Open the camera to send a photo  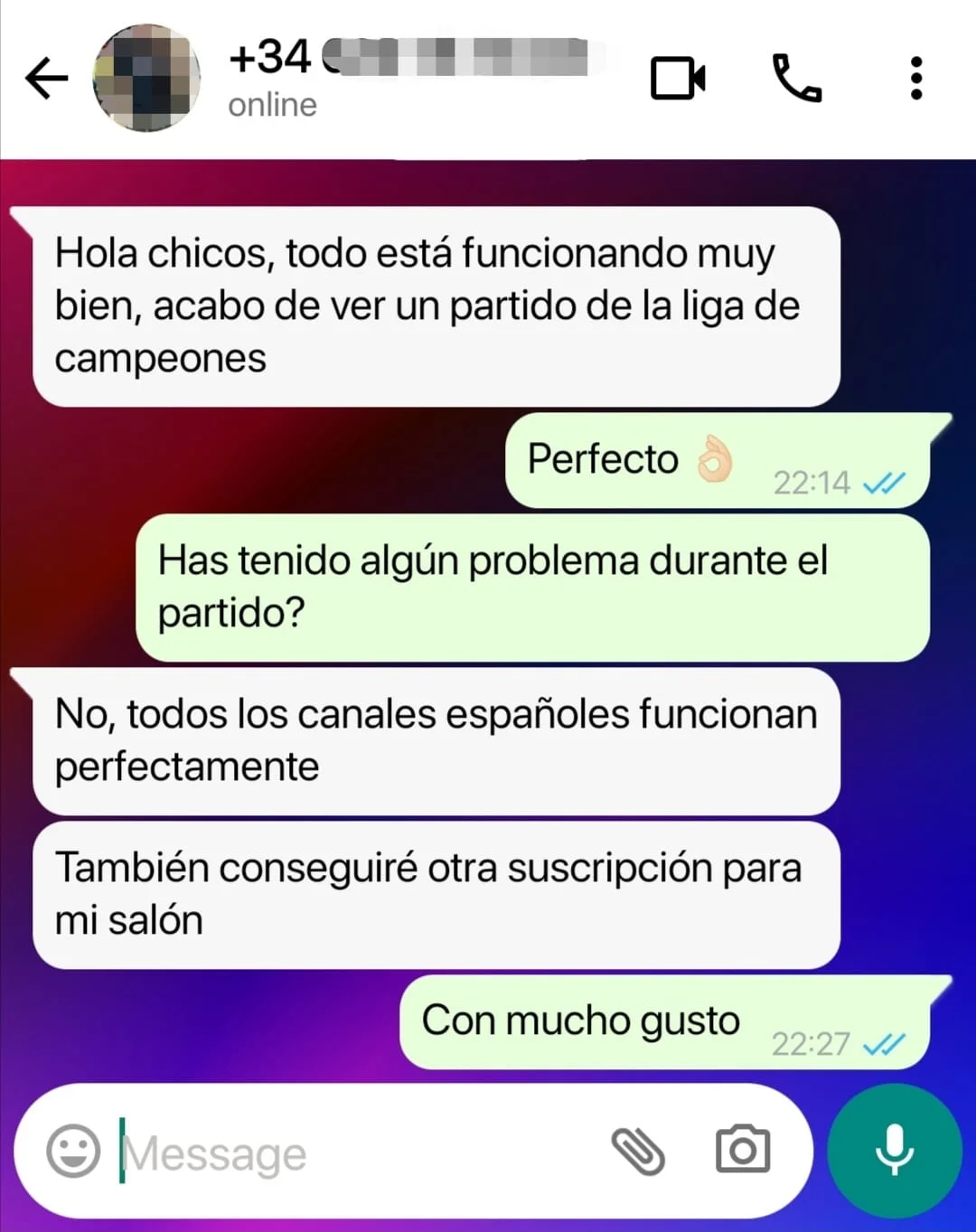743,1151
